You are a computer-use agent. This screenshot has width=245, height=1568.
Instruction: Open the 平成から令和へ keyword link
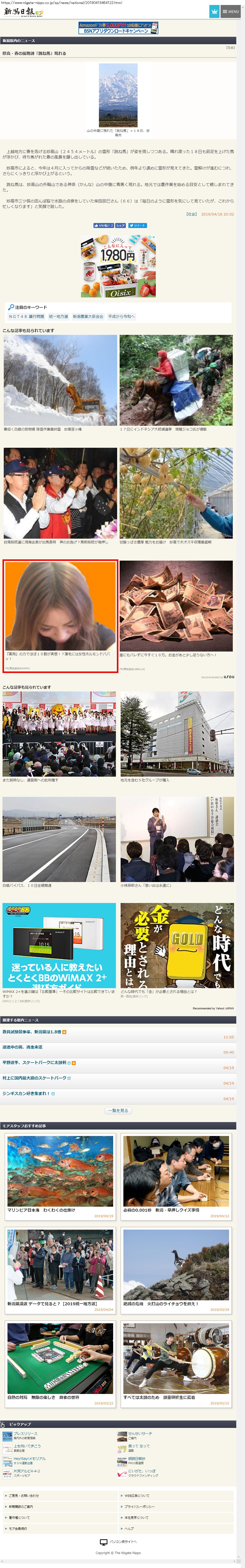(x=122, y=317)
